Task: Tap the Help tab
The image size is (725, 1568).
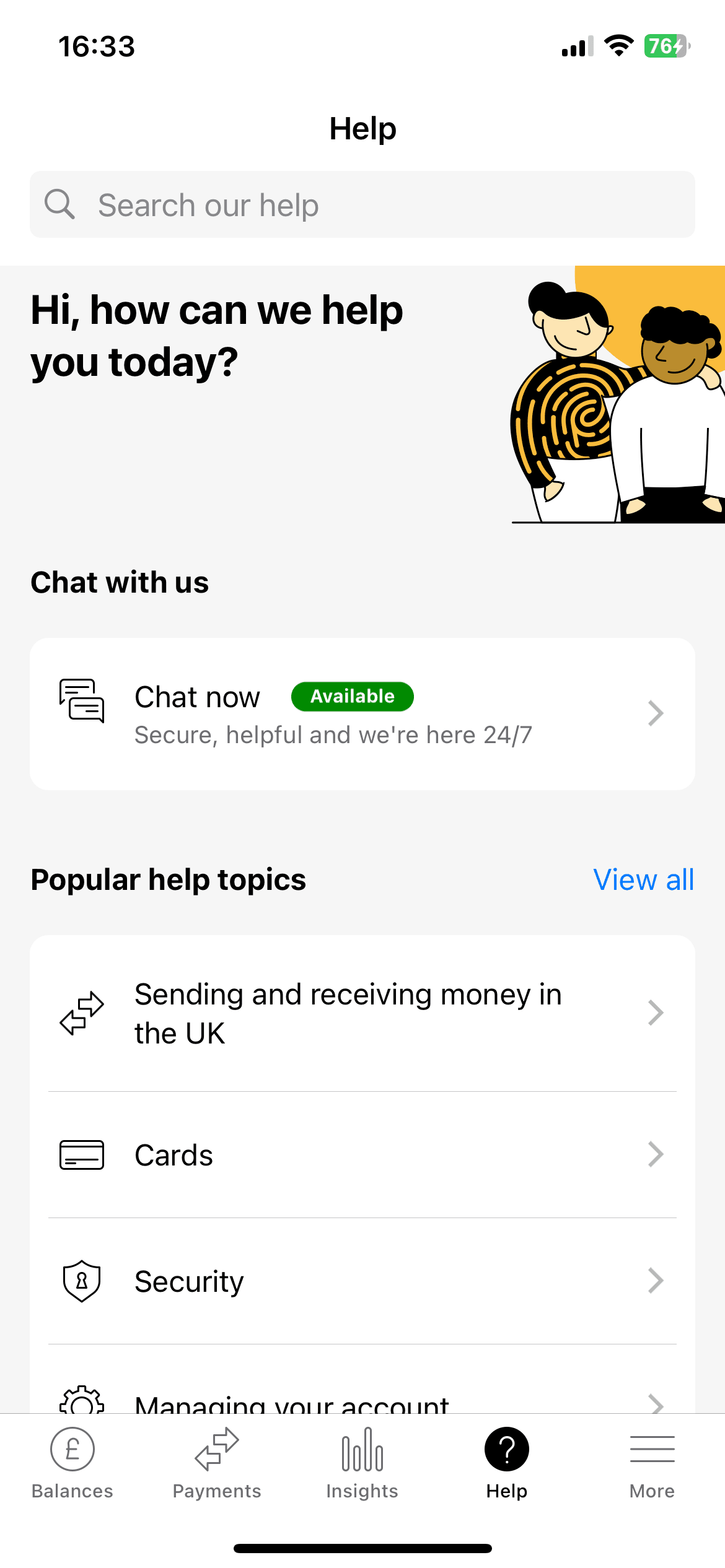Action: [x=506, y=1463]
